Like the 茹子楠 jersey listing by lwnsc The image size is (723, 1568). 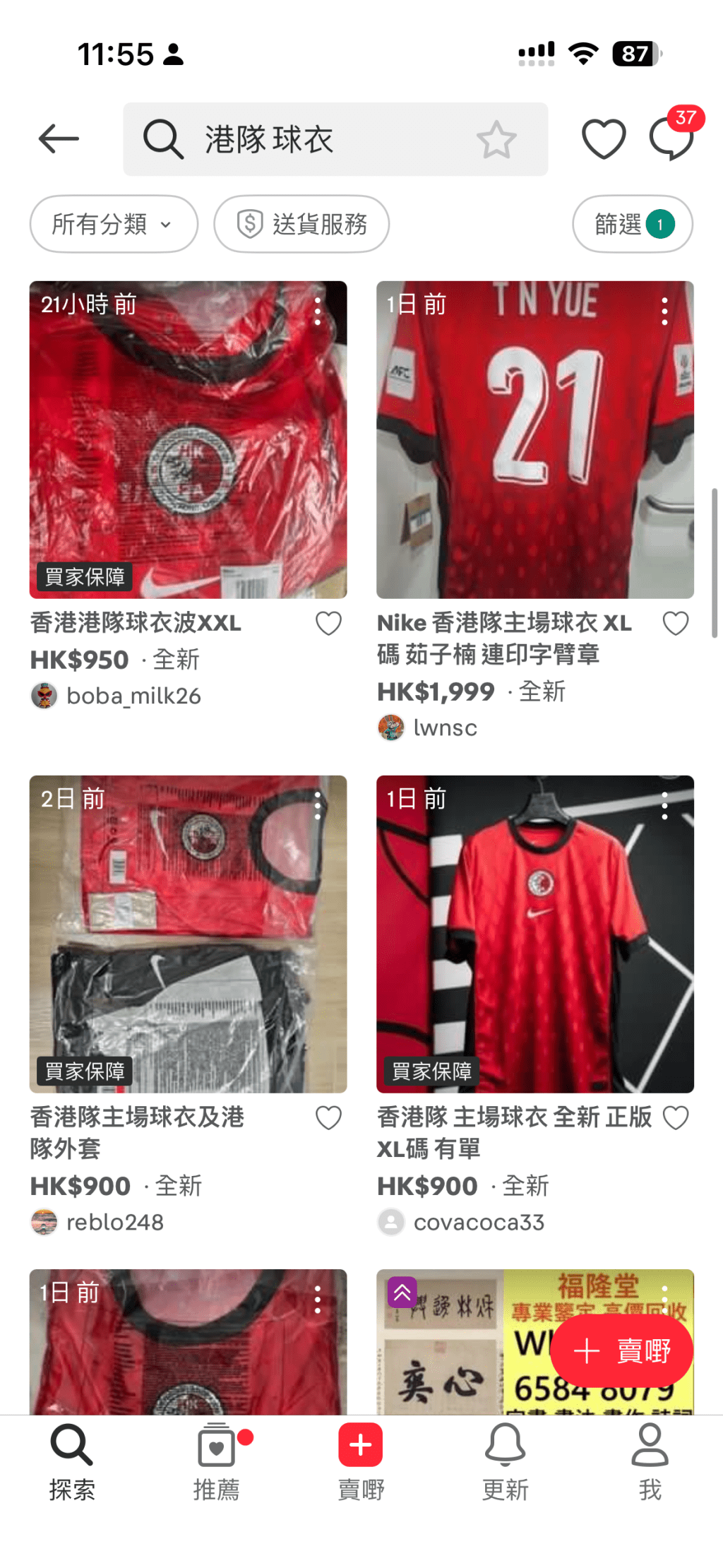click(x=676, y=622)
